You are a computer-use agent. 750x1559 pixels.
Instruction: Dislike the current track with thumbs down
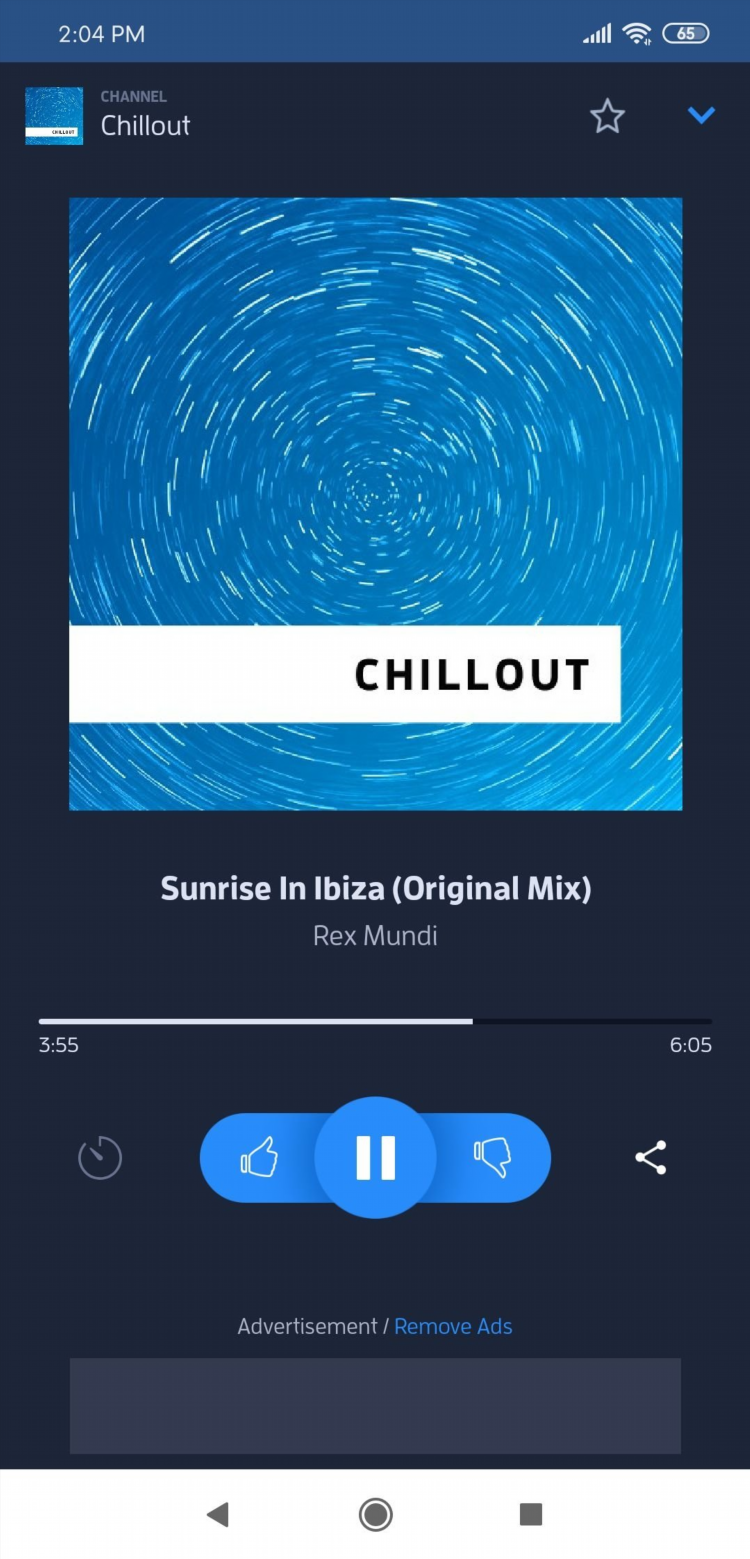492,1157
